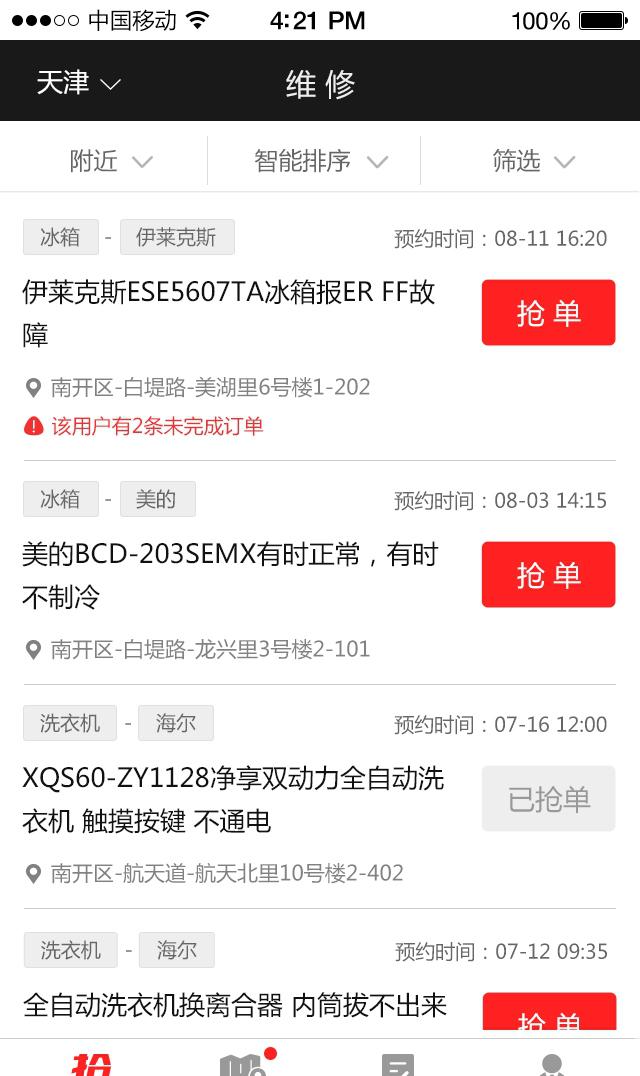Expand the 智能排序 sorting dropdown
This screenshot has width=640, height=1076.
320,161
